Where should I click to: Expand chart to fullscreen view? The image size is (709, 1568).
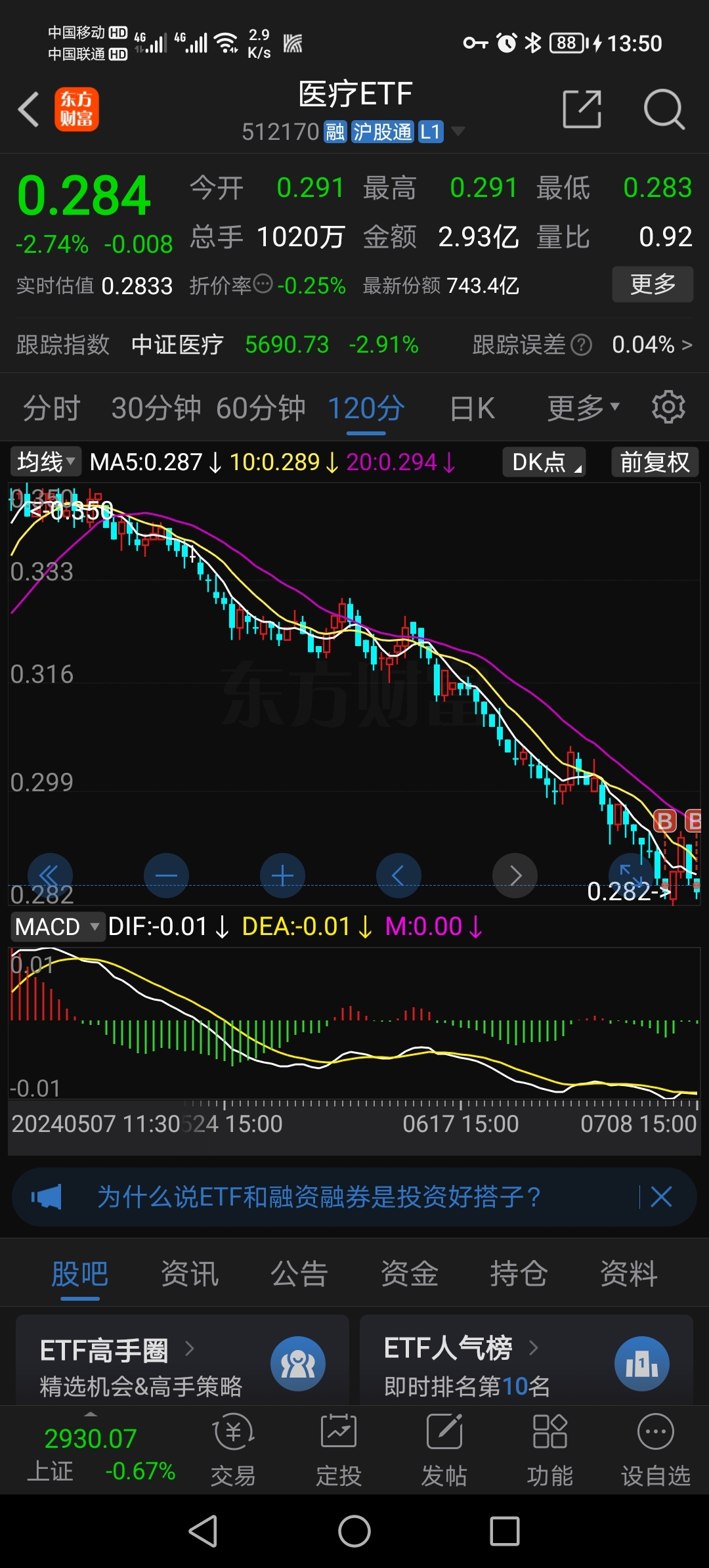tap(629, 875)
